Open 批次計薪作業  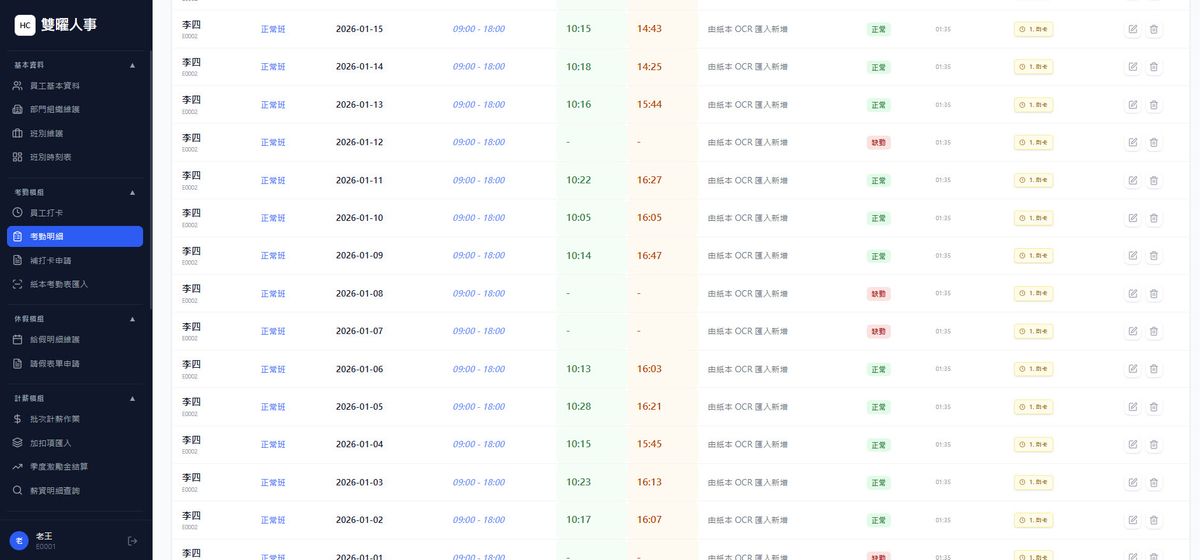click(x=54, y=419)
